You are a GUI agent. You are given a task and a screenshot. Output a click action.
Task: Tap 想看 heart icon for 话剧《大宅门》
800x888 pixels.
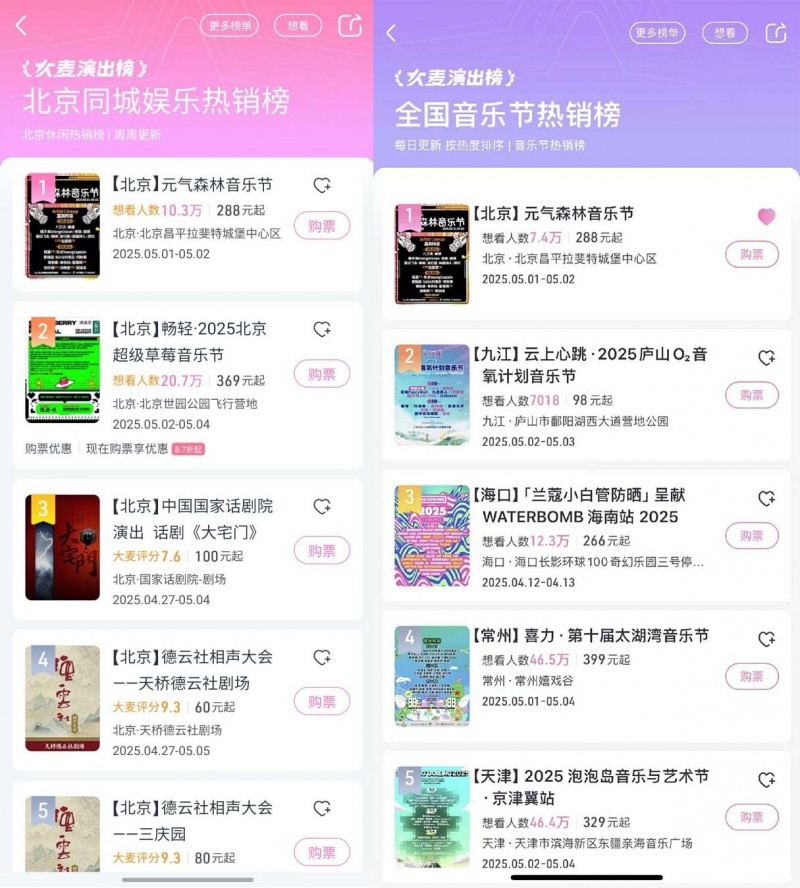tap(320, 506)
